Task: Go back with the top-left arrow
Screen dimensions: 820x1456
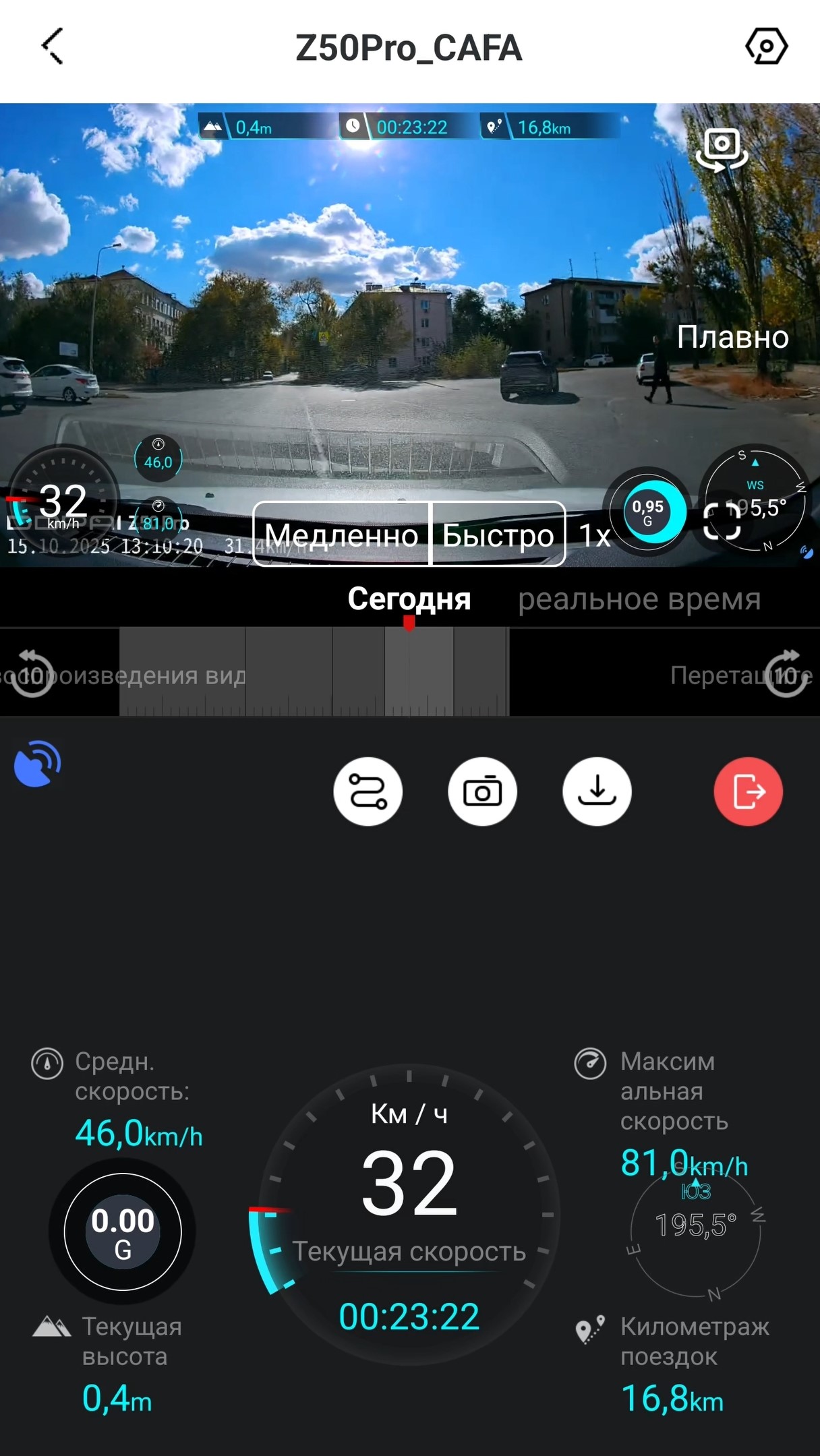Action: [x=53, y=47]
